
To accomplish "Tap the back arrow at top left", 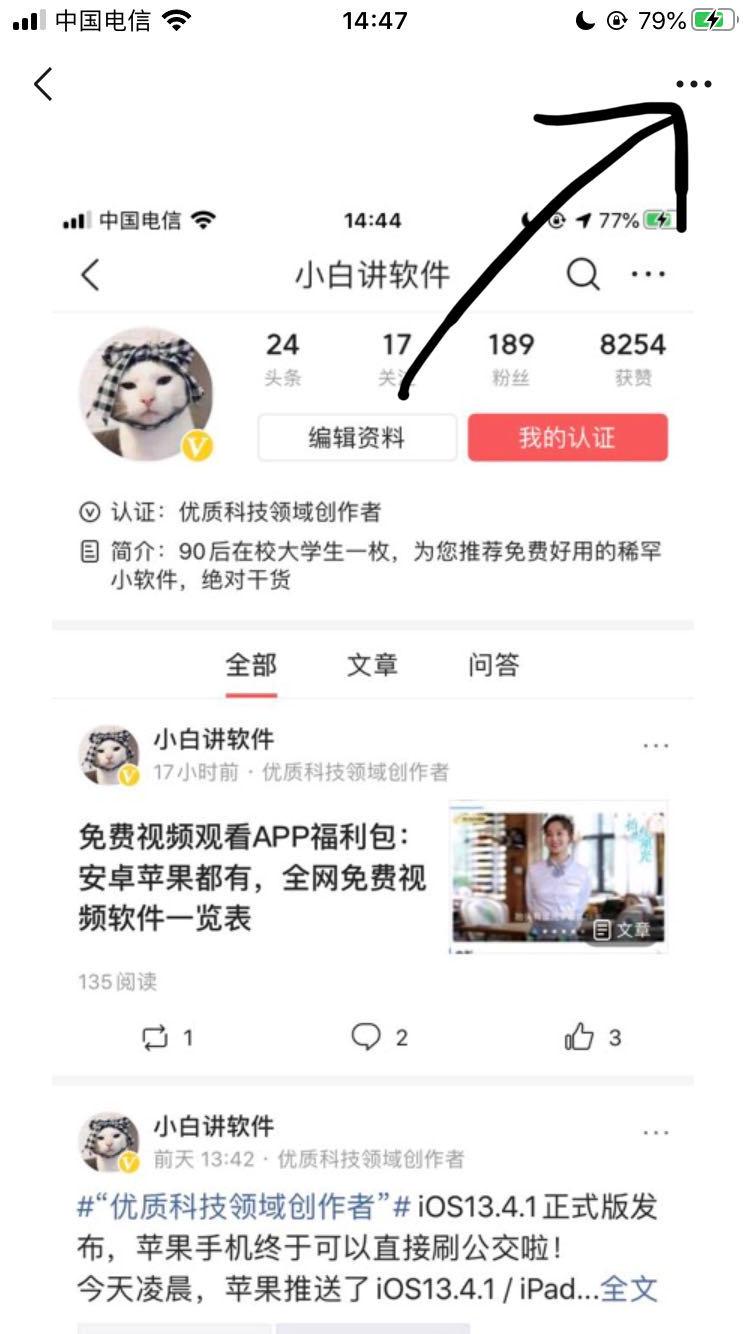I will 42,84.
